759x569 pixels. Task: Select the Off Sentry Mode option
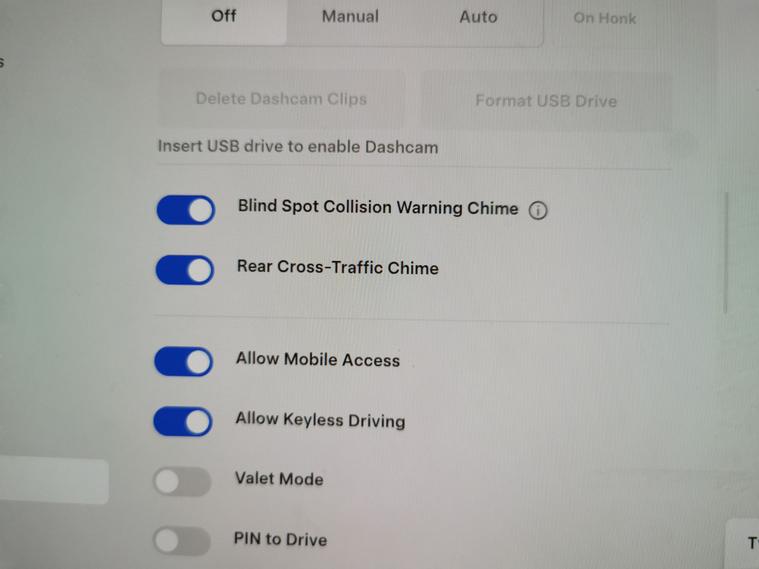224,17
